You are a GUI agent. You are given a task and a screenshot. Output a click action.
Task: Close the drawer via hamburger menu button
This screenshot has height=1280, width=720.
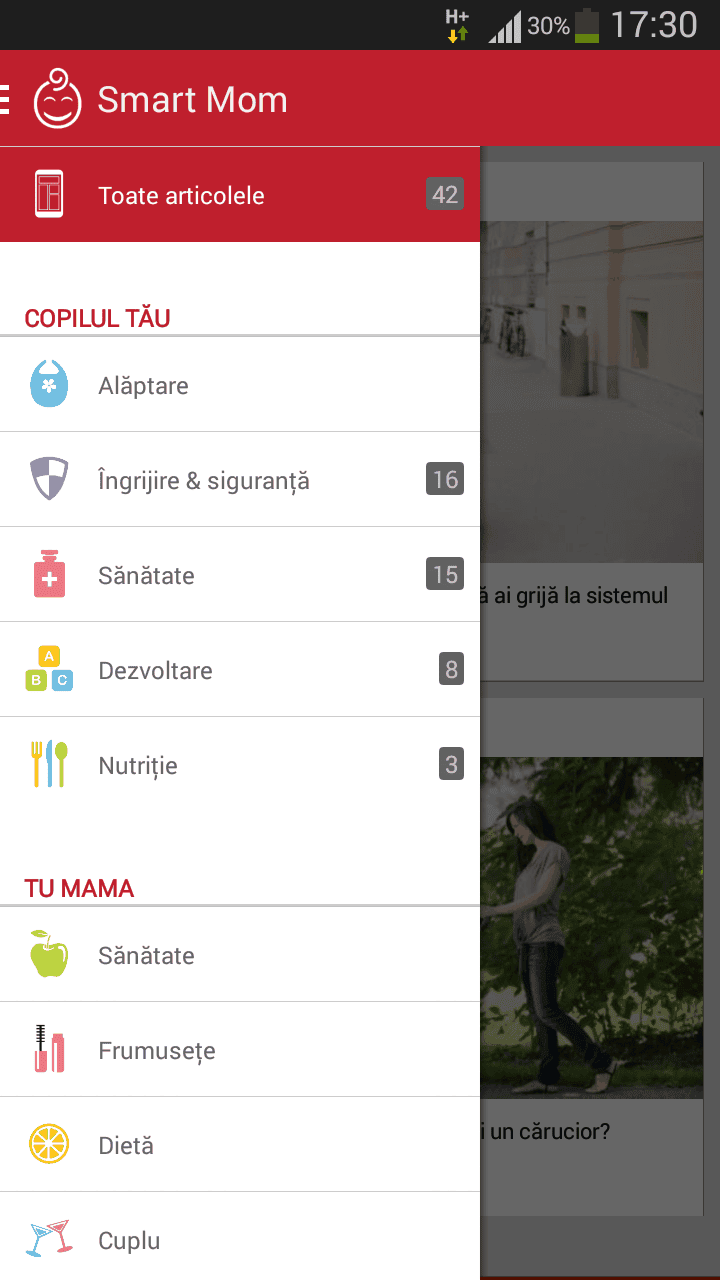pos(6,99)
